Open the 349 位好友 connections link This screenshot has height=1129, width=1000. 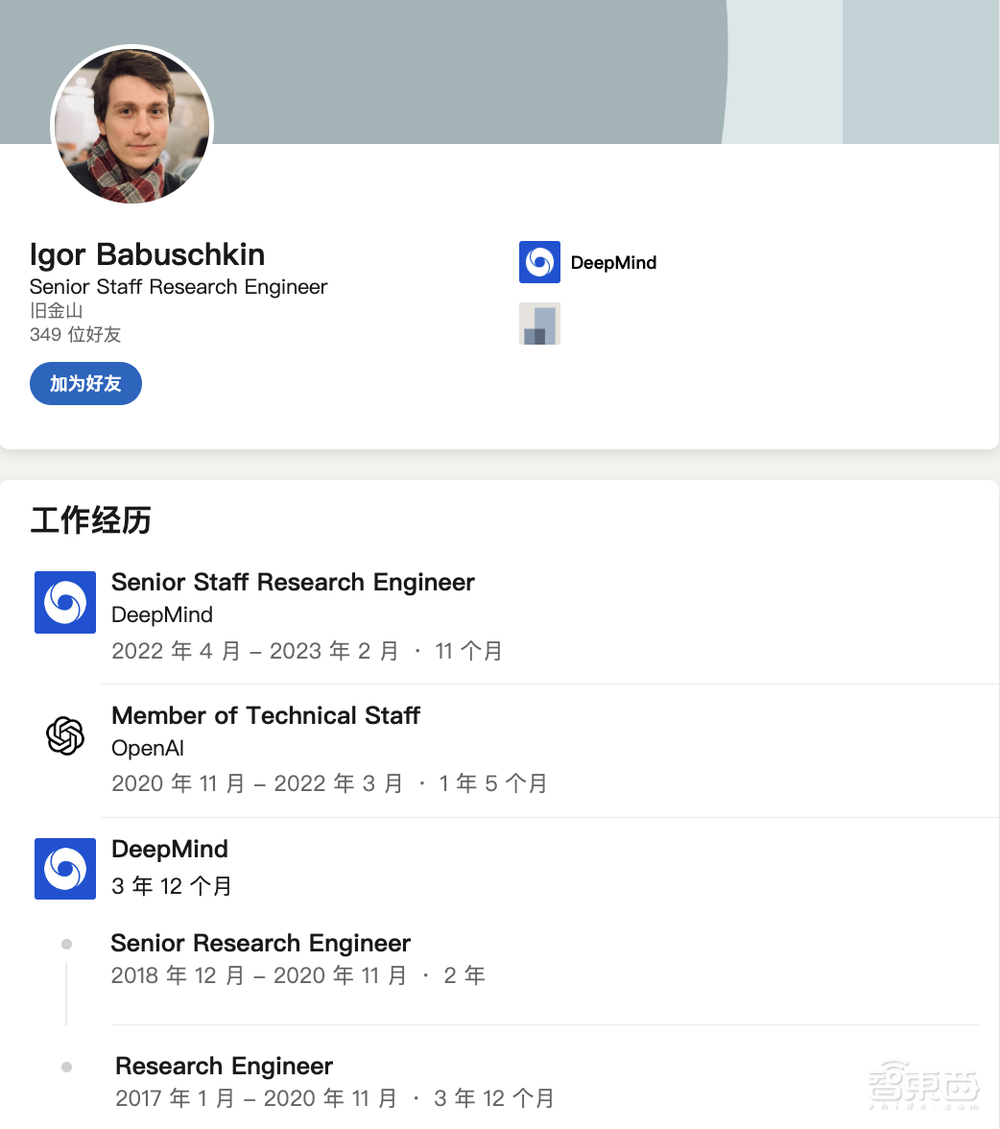pyautogui.click(x=74, y=335)
